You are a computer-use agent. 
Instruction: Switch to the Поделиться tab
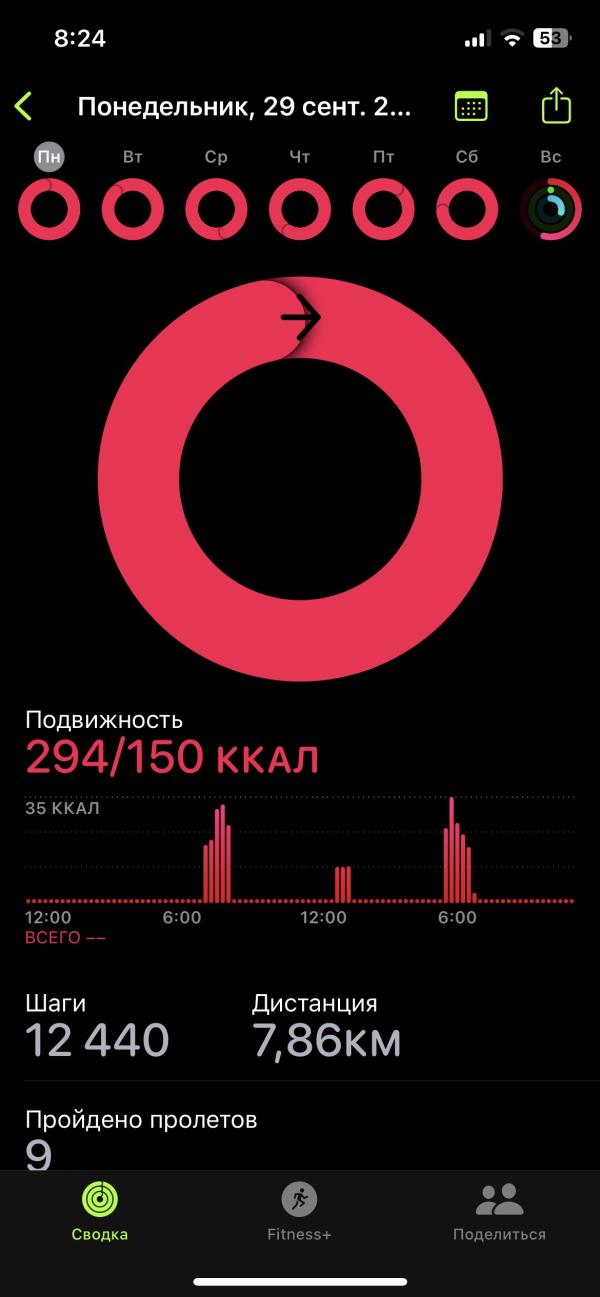coord(499,1211)
